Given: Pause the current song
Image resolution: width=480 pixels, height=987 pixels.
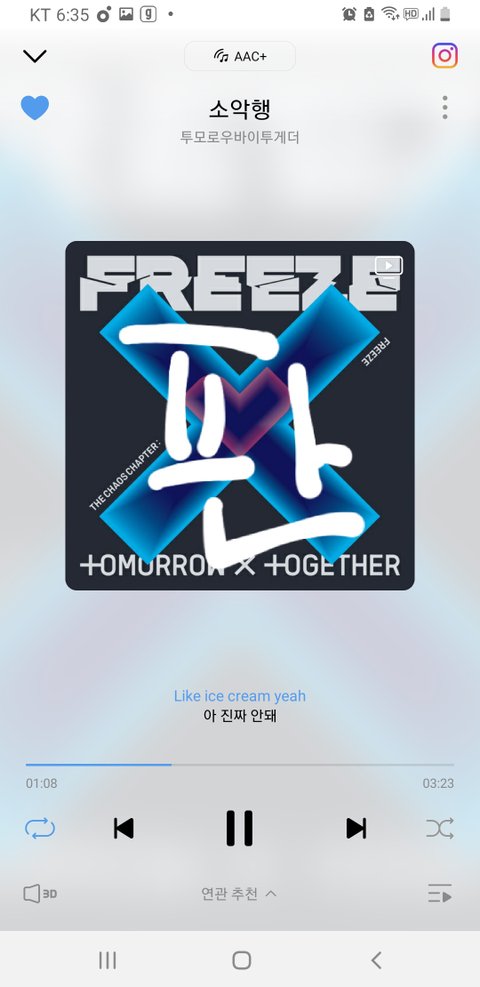Looking at the screenshot, I should [x=240, y=828].
